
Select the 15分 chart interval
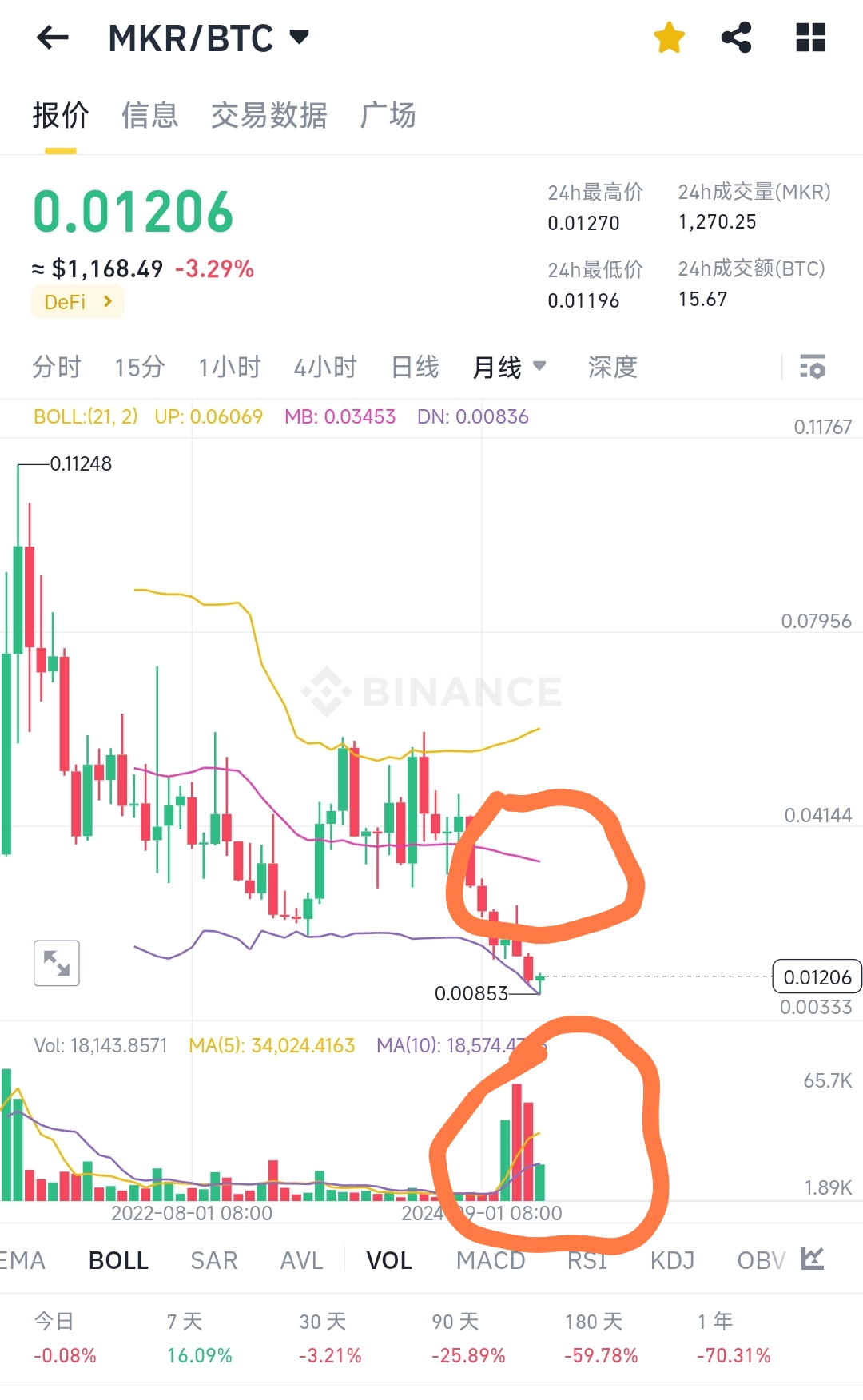(139, 368)
